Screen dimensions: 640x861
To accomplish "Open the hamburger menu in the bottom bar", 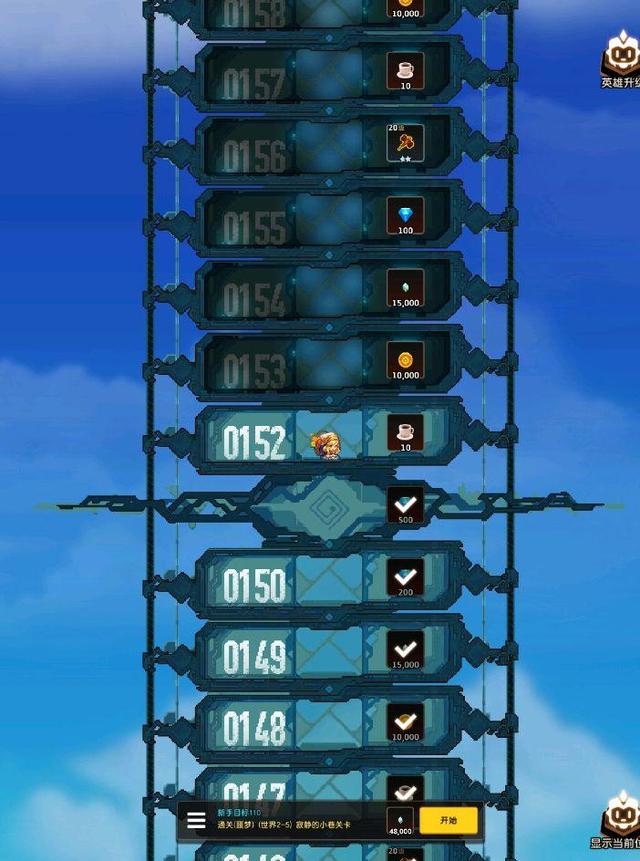I will (x=197, y=820).
